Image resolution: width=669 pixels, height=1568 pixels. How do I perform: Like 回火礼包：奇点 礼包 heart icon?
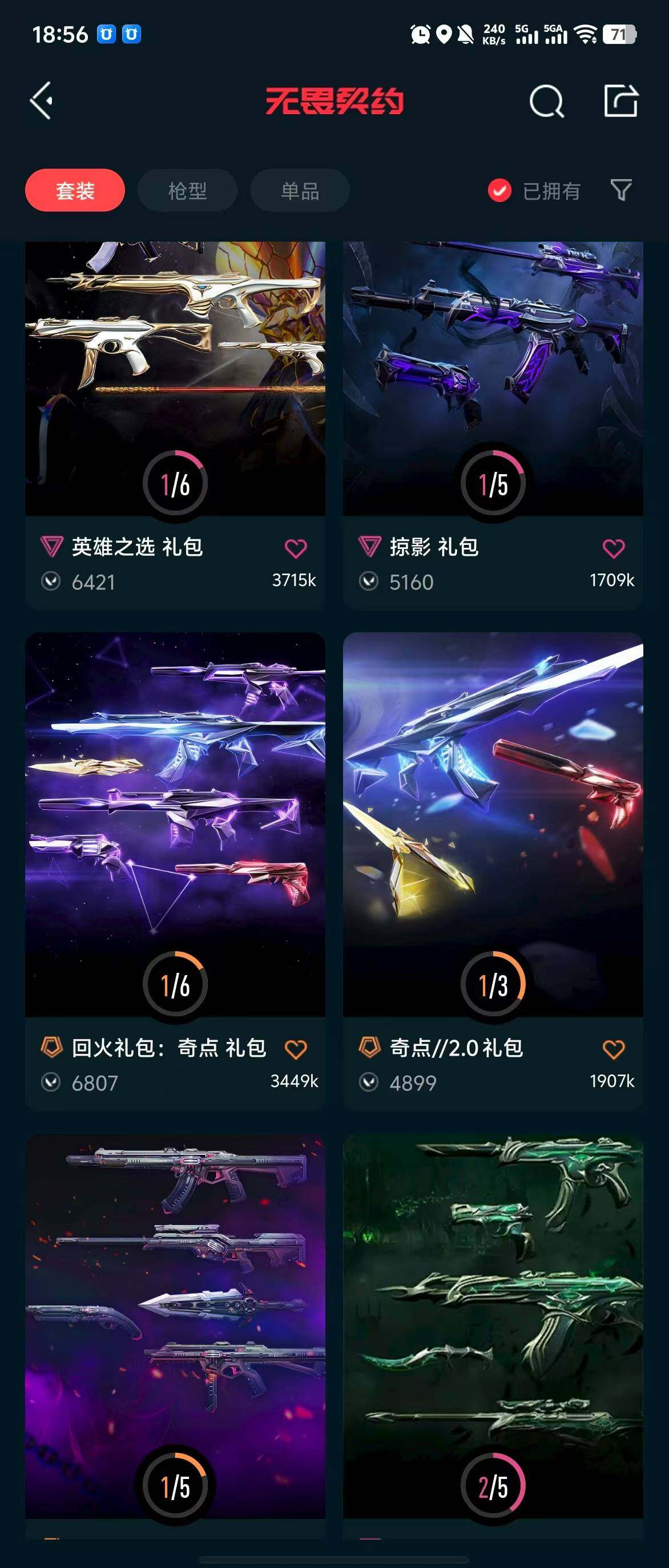tap(296, 1049)
